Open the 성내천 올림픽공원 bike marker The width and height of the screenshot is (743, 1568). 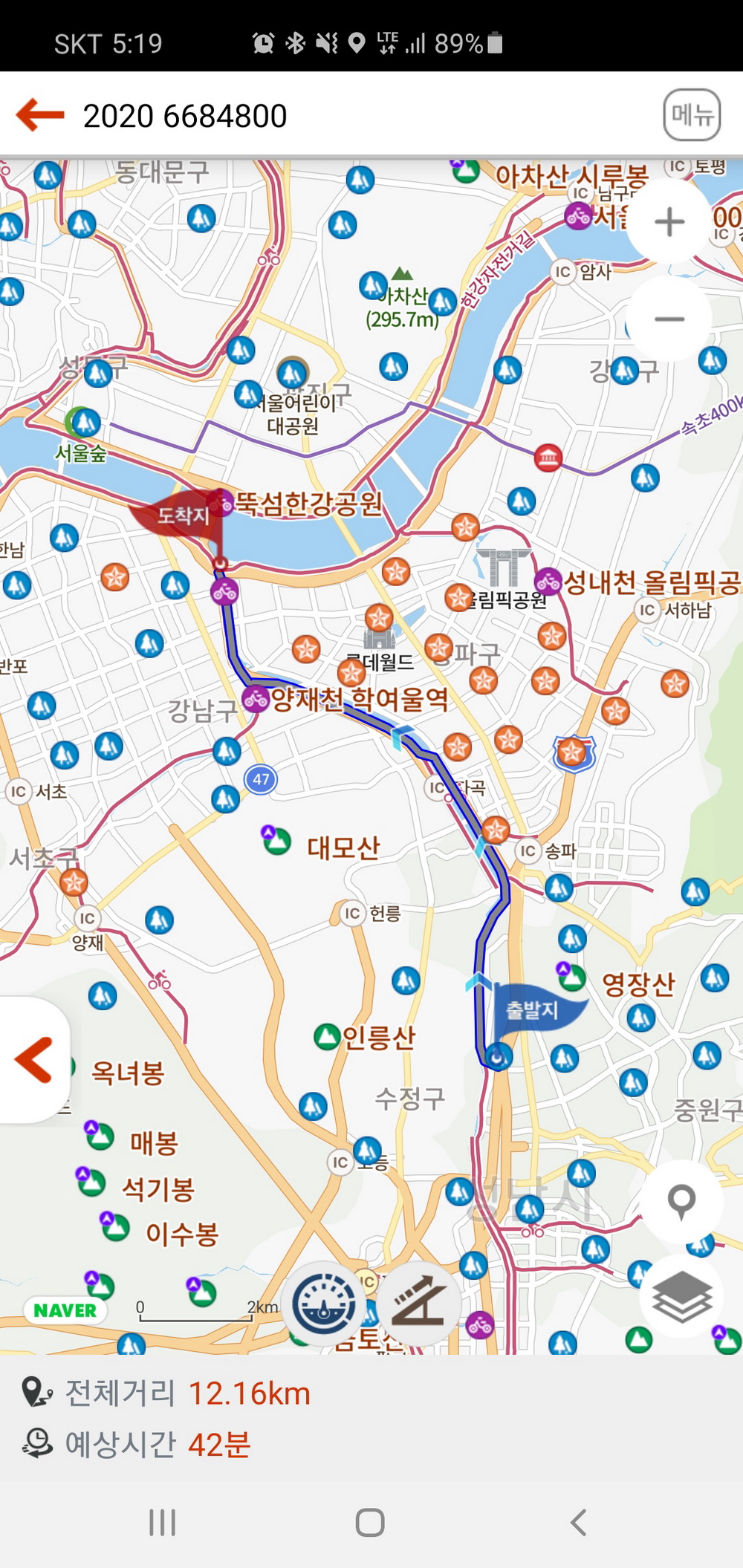coord(548,581)
